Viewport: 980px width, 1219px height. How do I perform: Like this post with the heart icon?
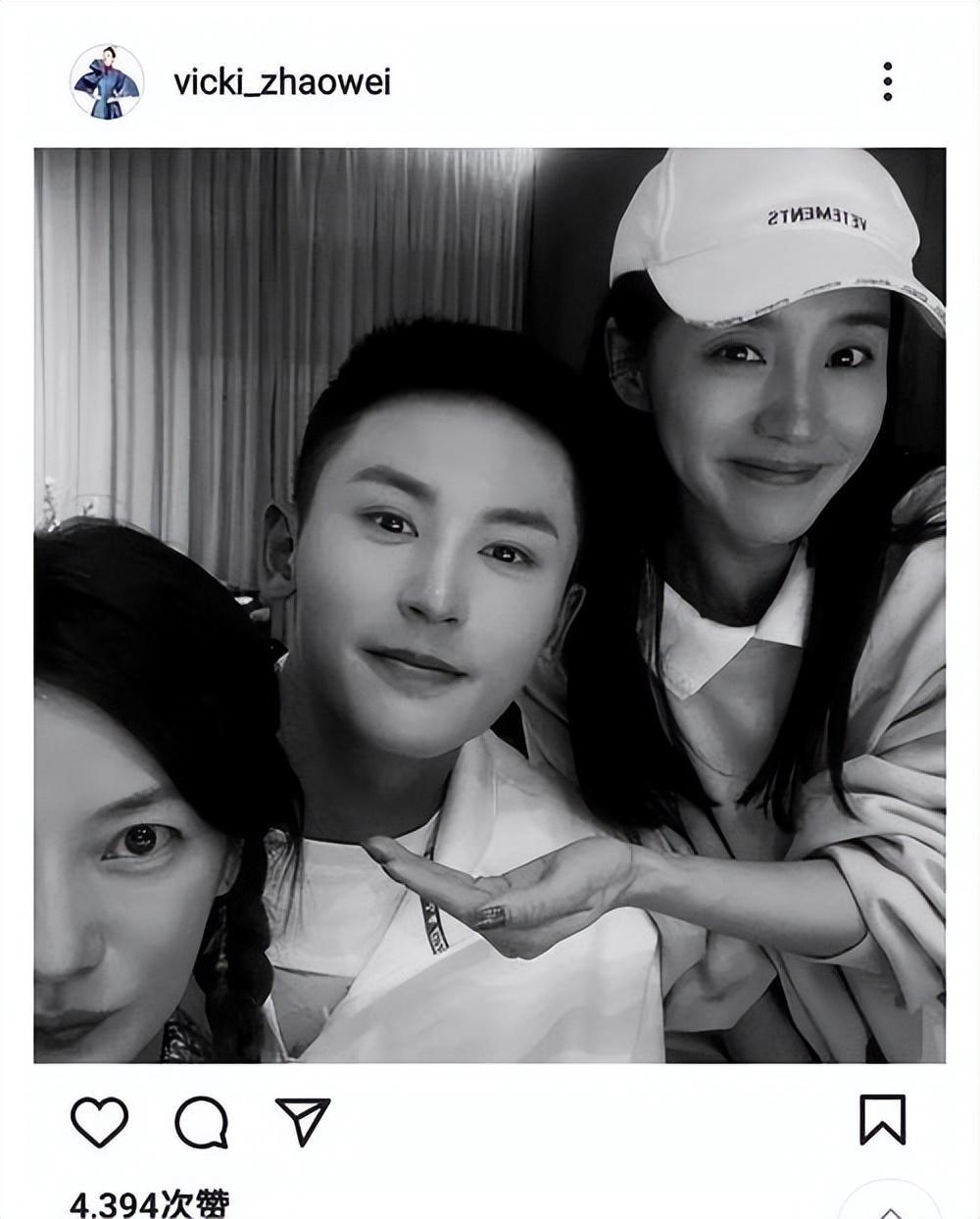click(99, 1121)
